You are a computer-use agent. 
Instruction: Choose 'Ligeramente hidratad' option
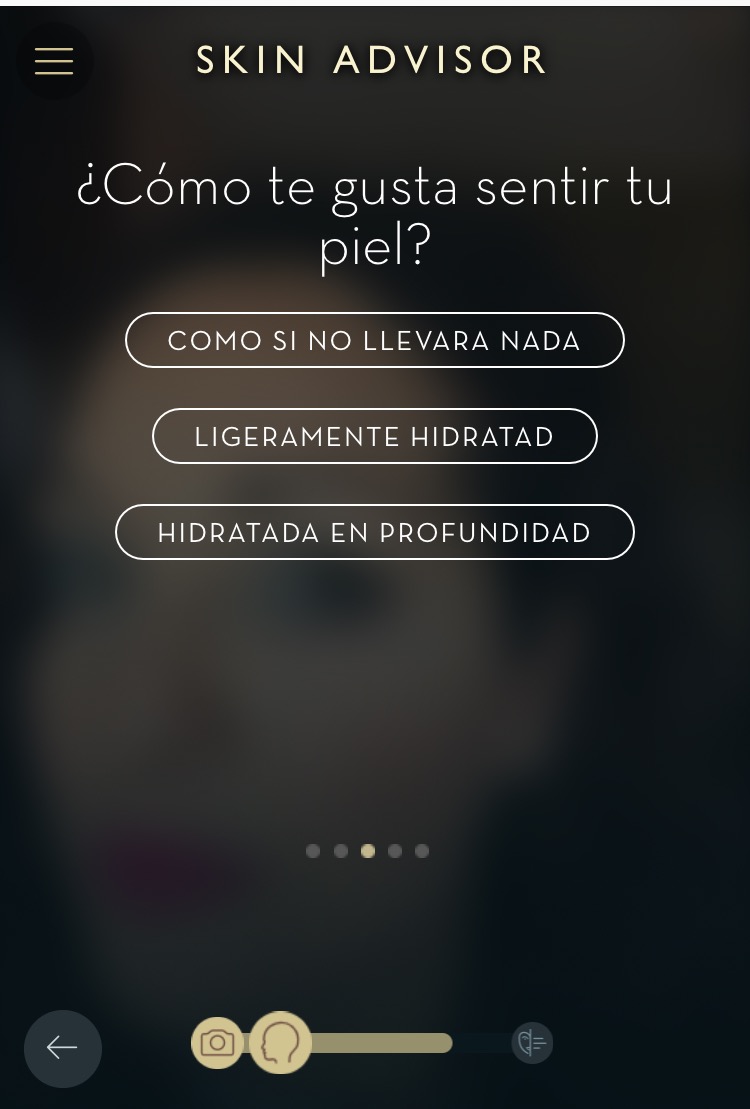[374, 436]
